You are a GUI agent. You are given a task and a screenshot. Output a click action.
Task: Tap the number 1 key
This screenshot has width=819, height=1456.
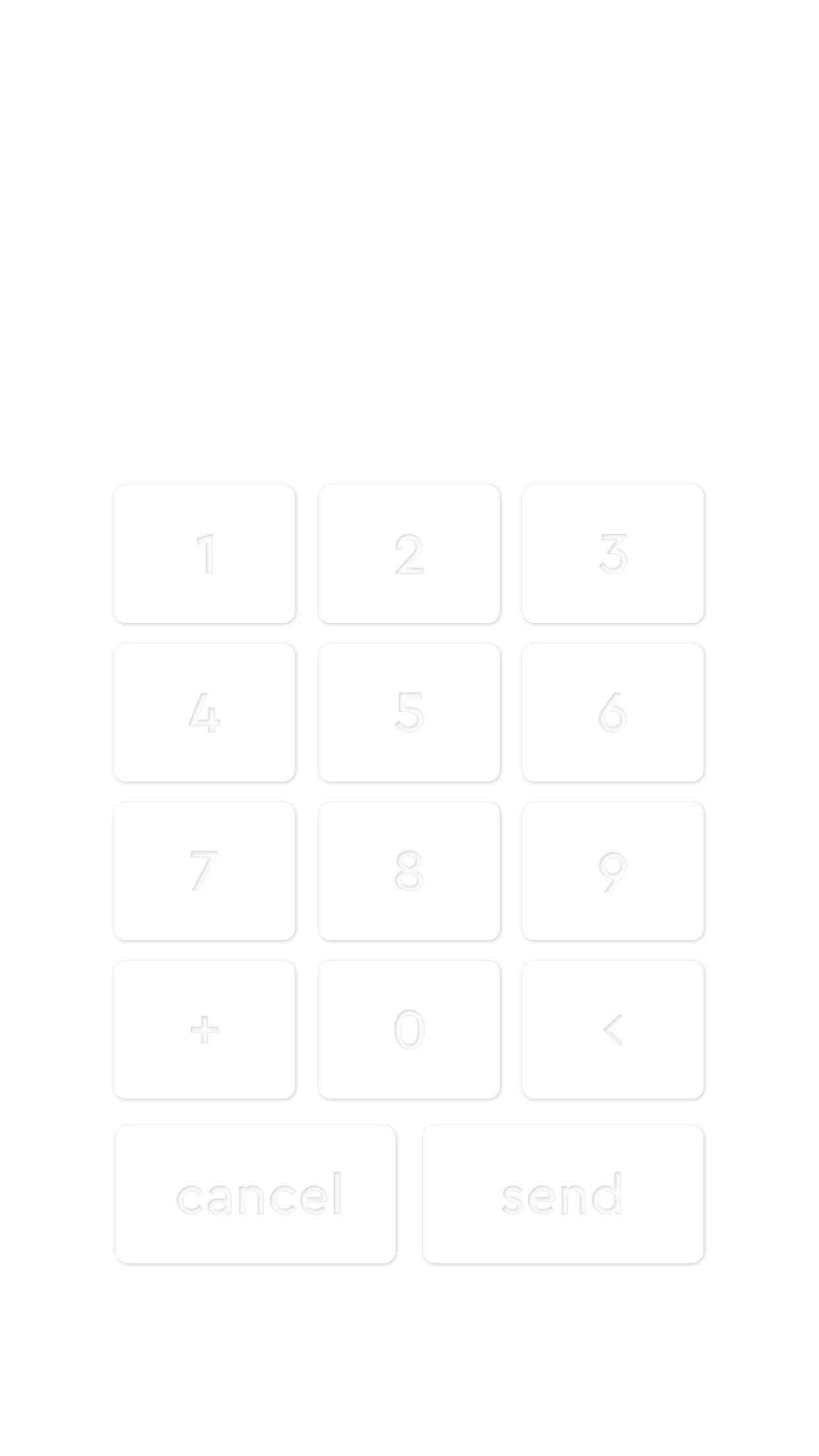tap(204, 554)
